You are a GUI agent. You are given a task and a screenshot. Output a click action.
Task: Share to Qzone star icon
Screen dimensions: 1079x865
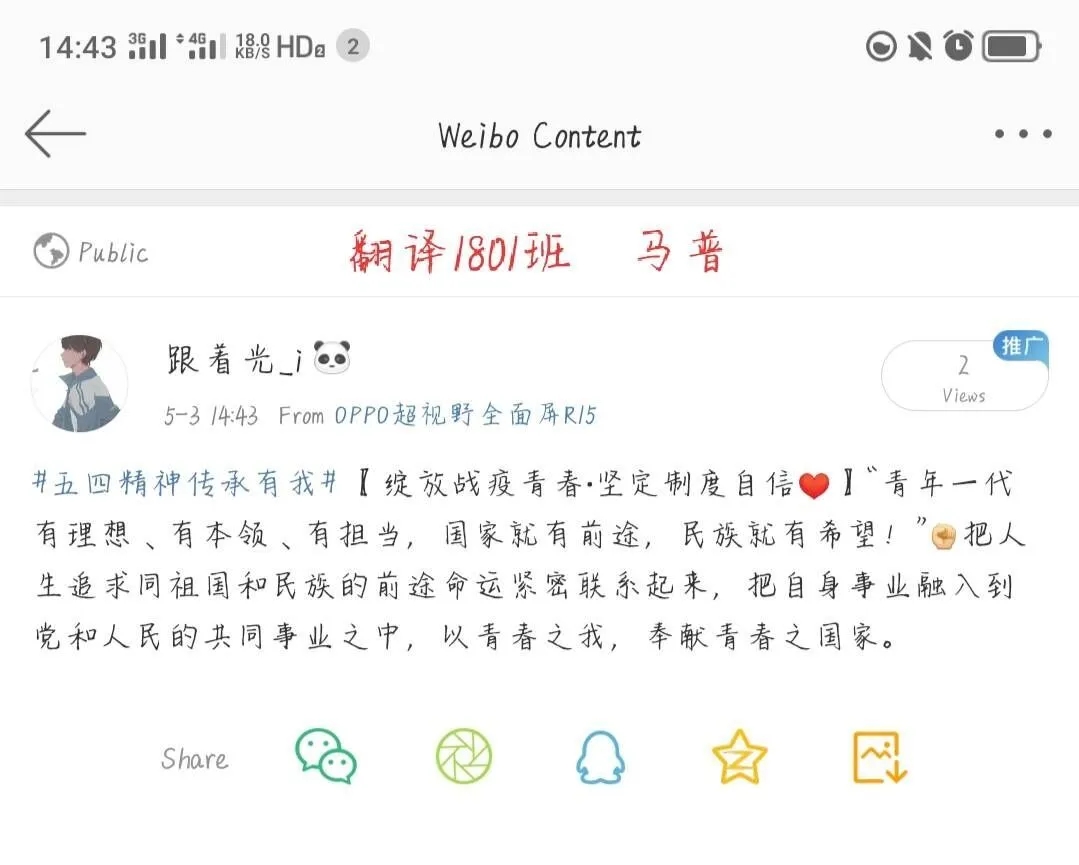pos(739,757)
